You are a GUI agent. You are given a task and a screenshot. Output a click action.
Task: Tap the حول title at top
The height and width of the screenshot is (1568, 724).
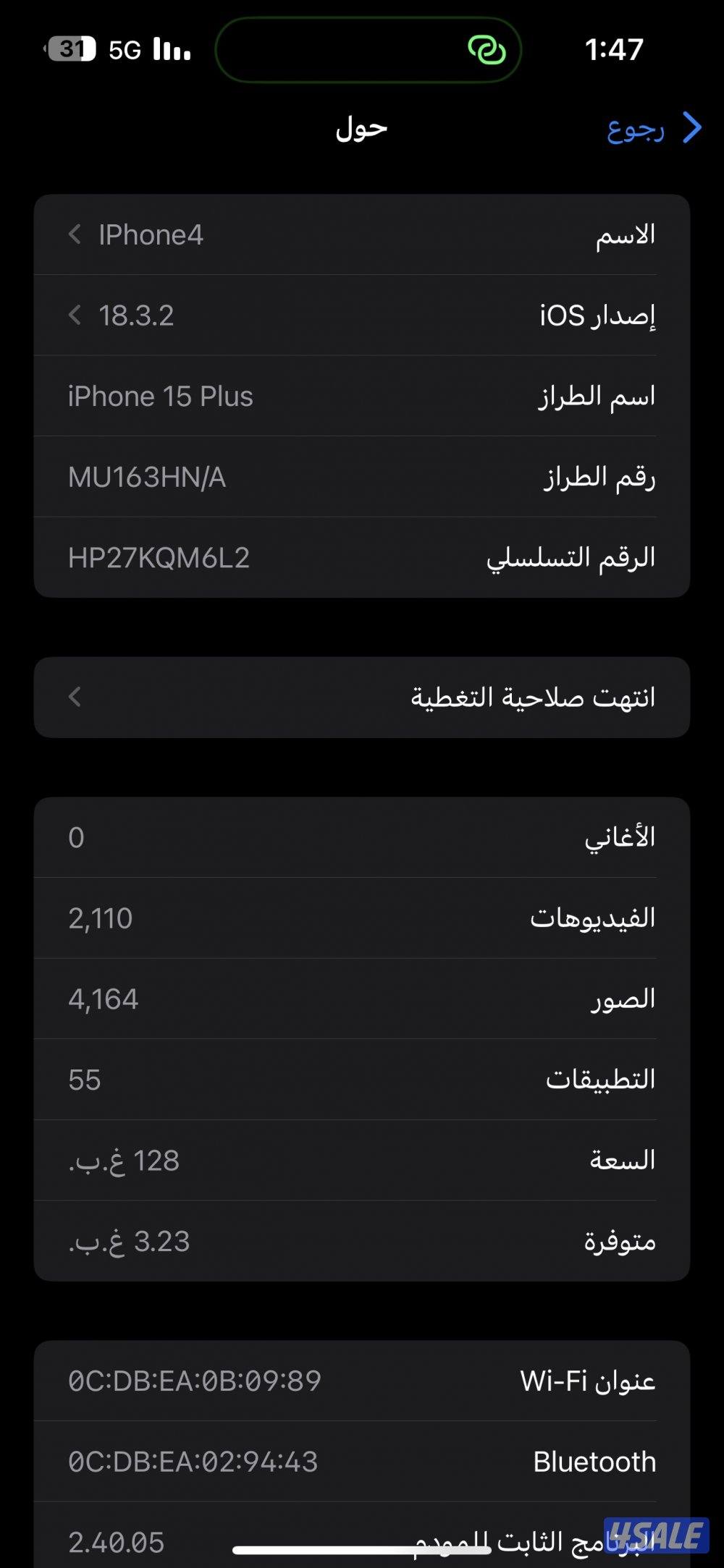pyautogui.click(x=360, y=129)
